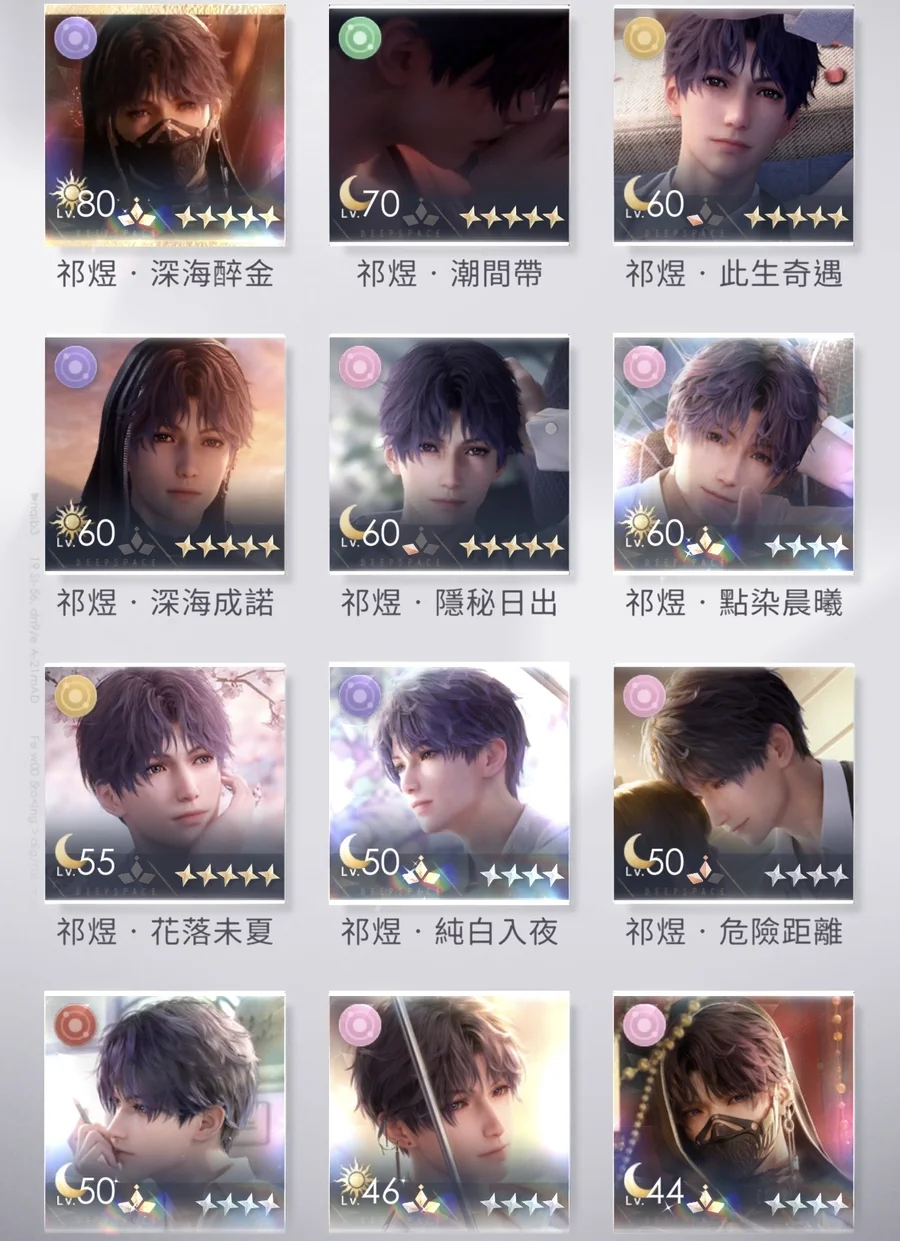View the 祁煜・純白入夜 card
The image size is (900, 1241).
449,783
